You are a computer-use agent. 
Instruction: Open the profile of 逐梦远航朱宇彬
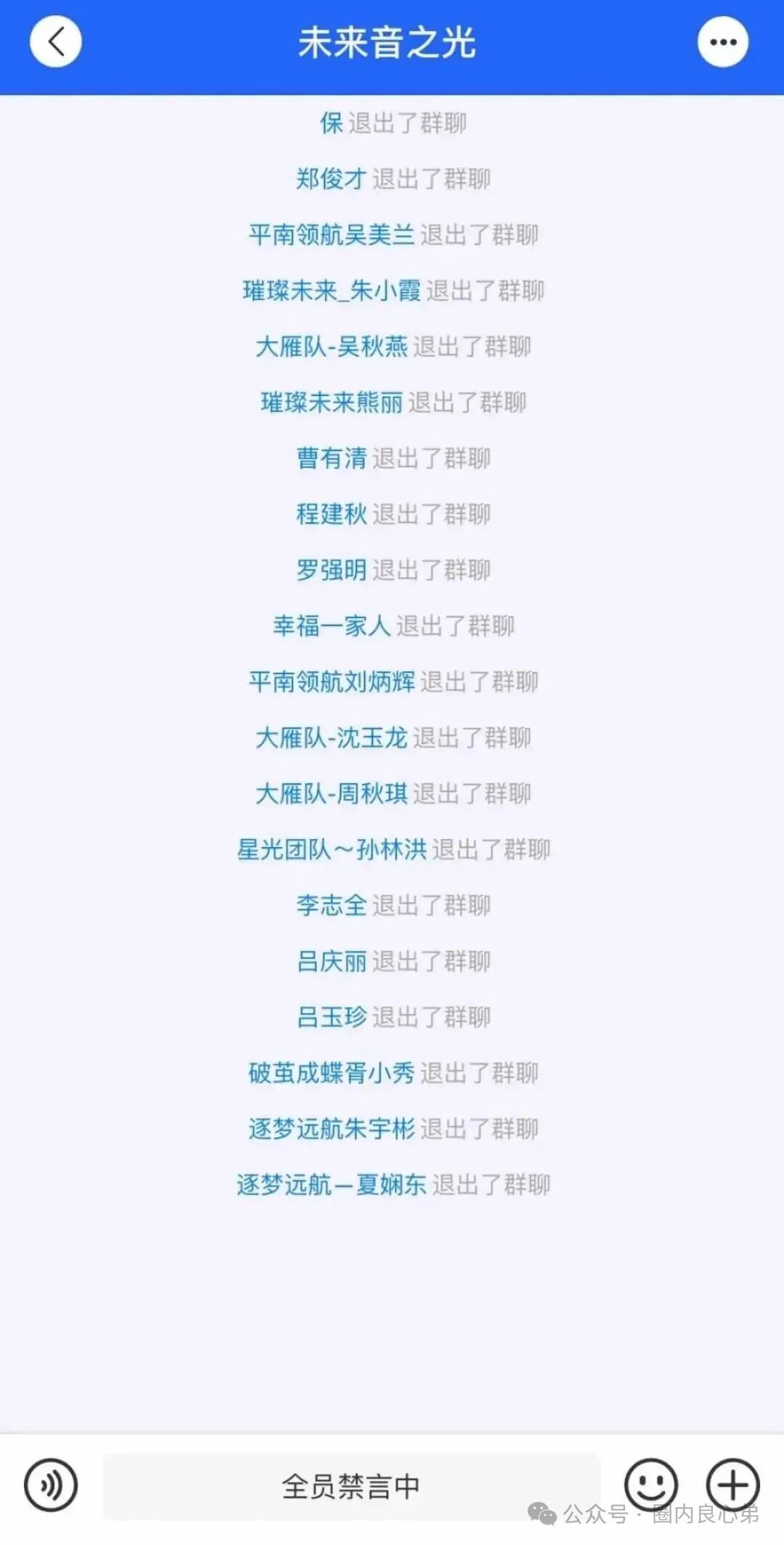(330, 1128)
